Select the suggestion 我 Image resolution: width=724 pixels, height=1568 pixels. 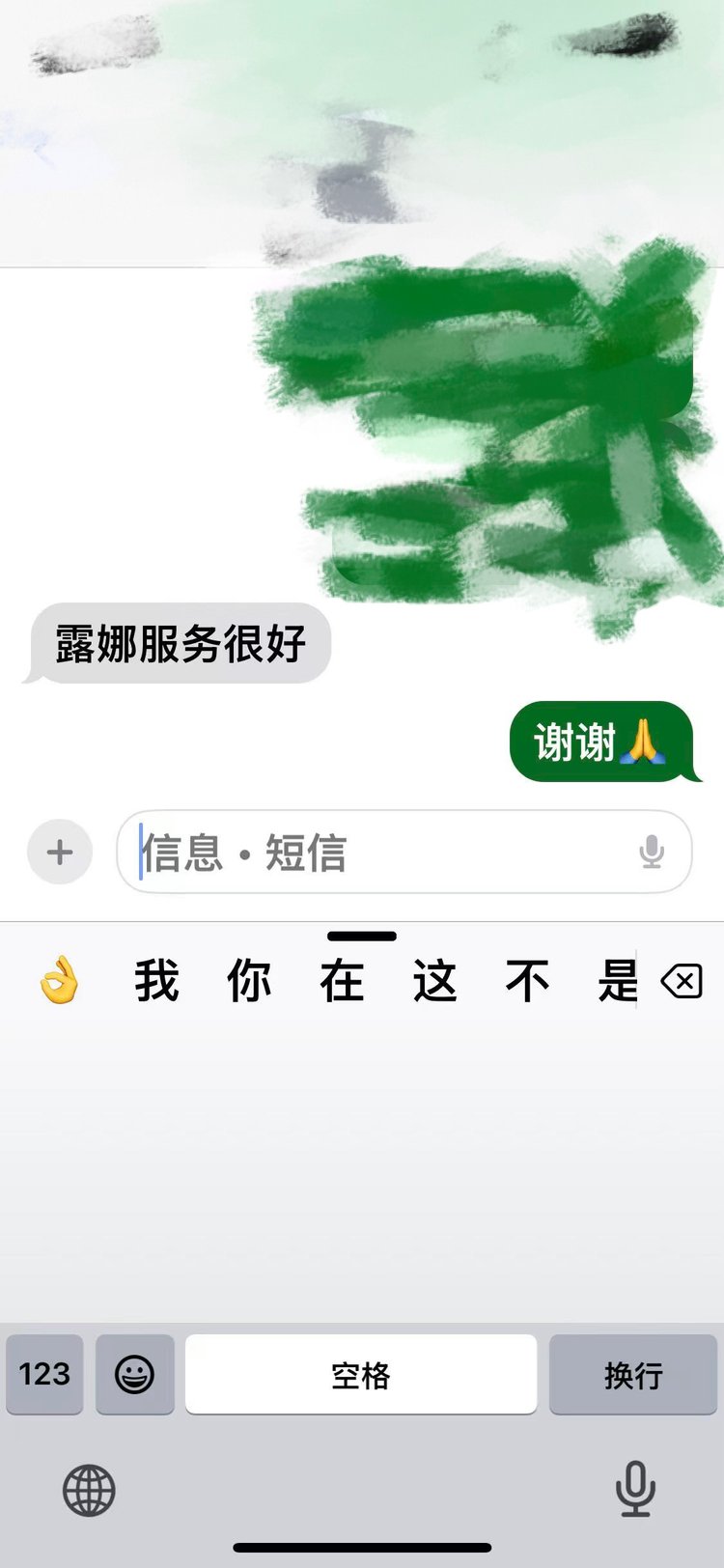tap(156, 981)
